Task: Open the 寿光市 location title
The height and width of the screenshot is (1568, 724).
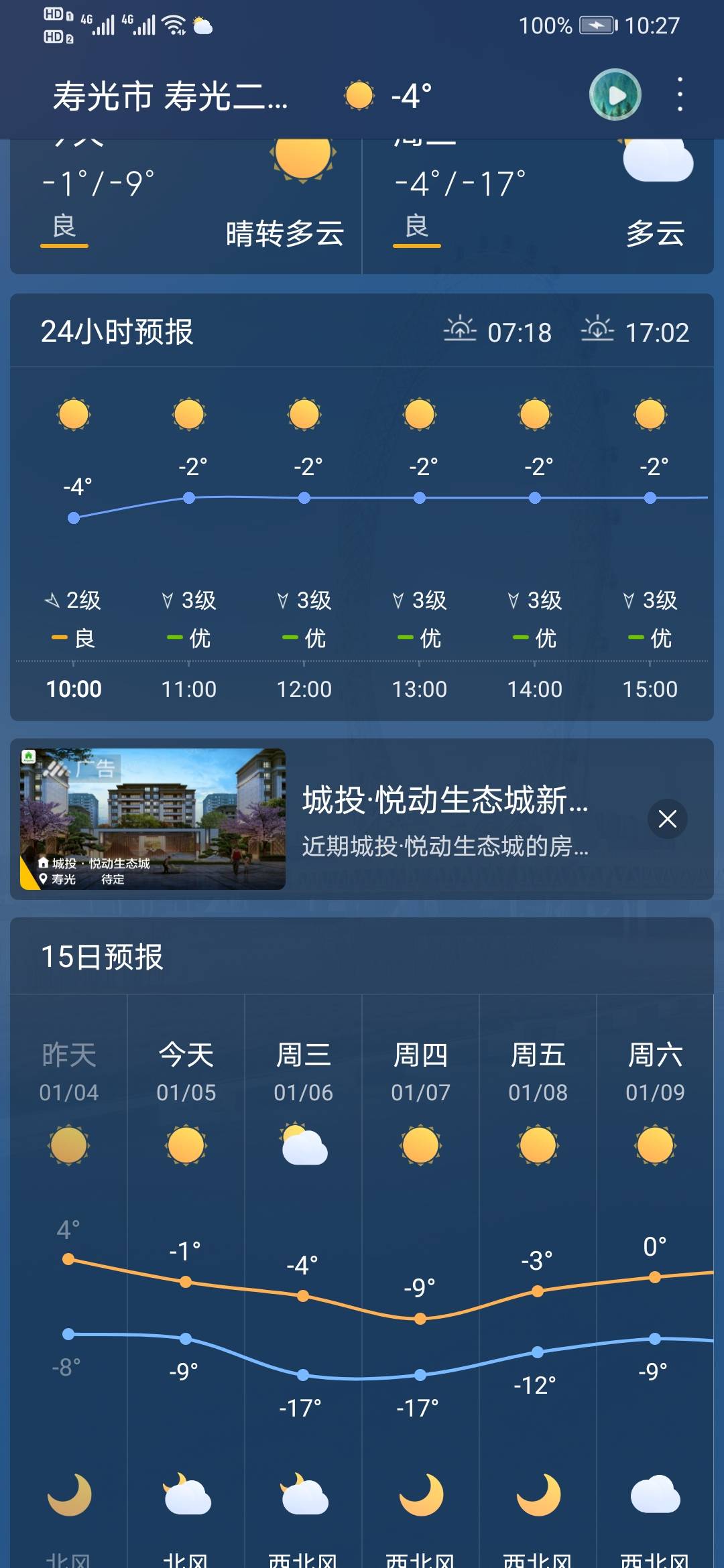Action: tap(170, 96)
